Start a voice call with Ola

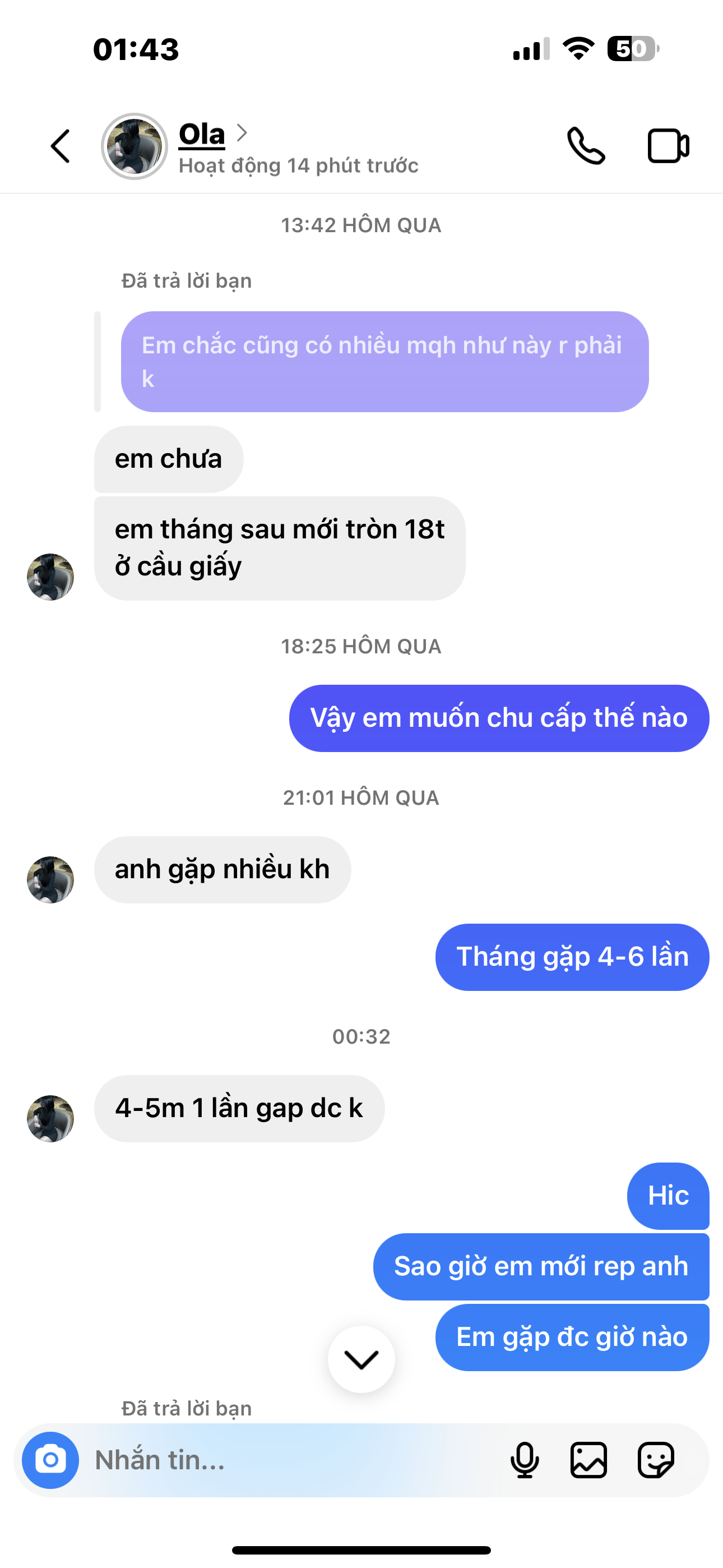pos(586,146)
